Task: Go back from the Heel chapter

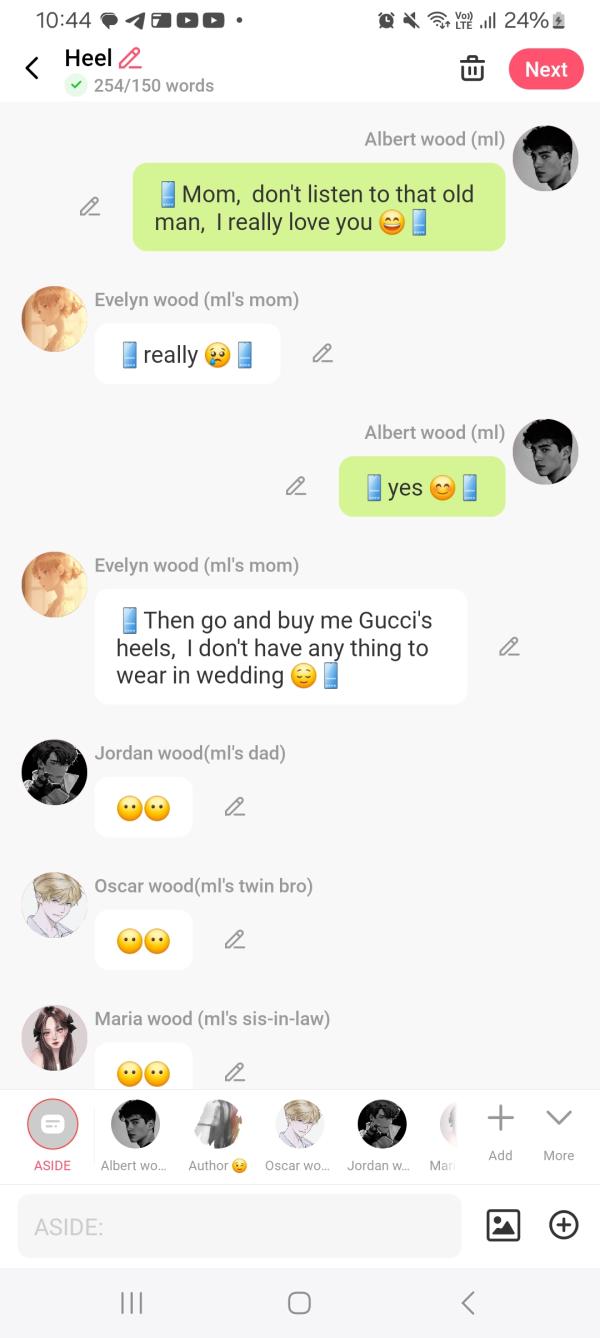Action: click(32, 68)
